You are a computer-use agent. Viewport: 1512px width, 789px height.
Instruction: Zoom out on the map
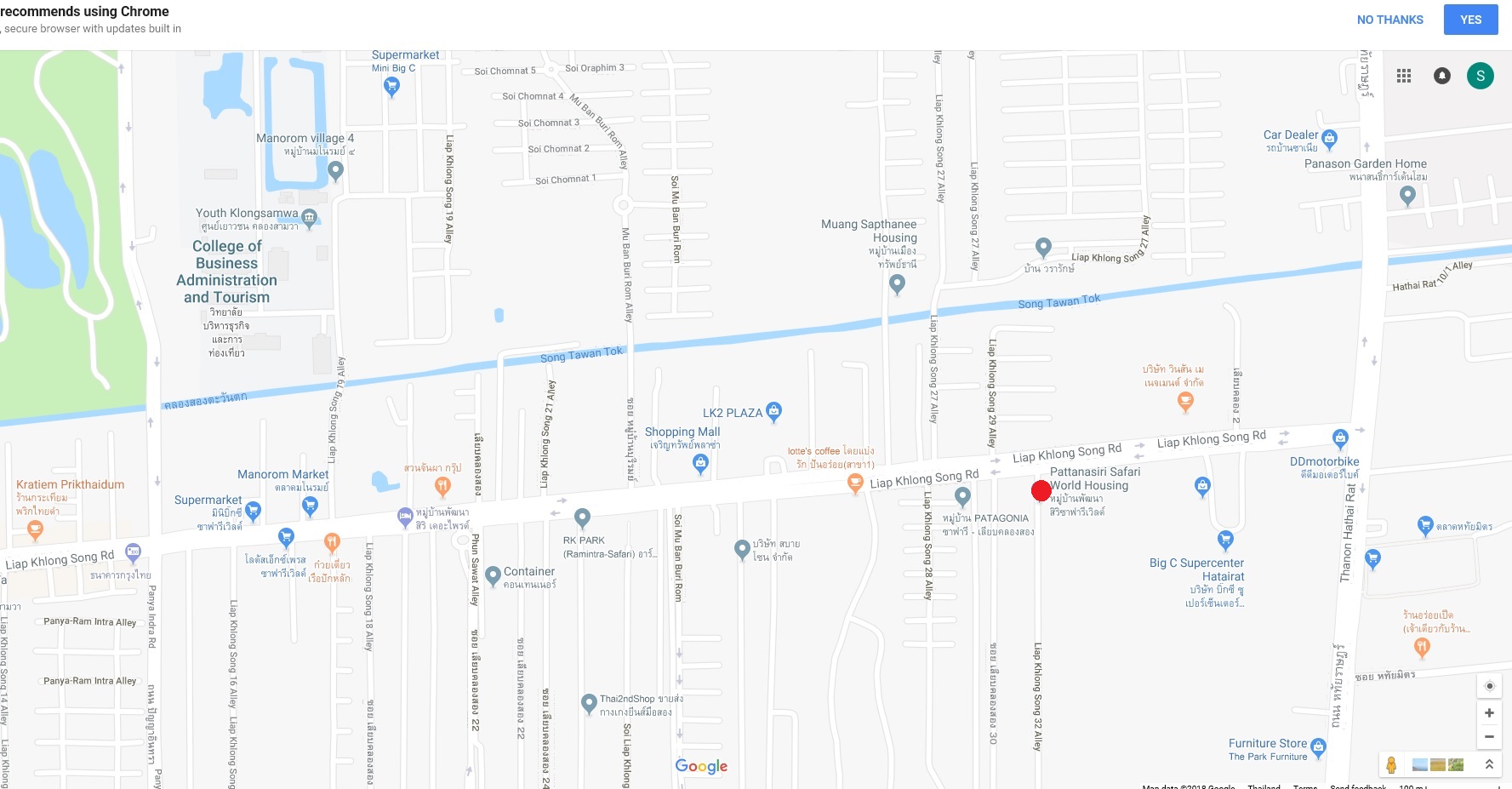point(1489,737)
